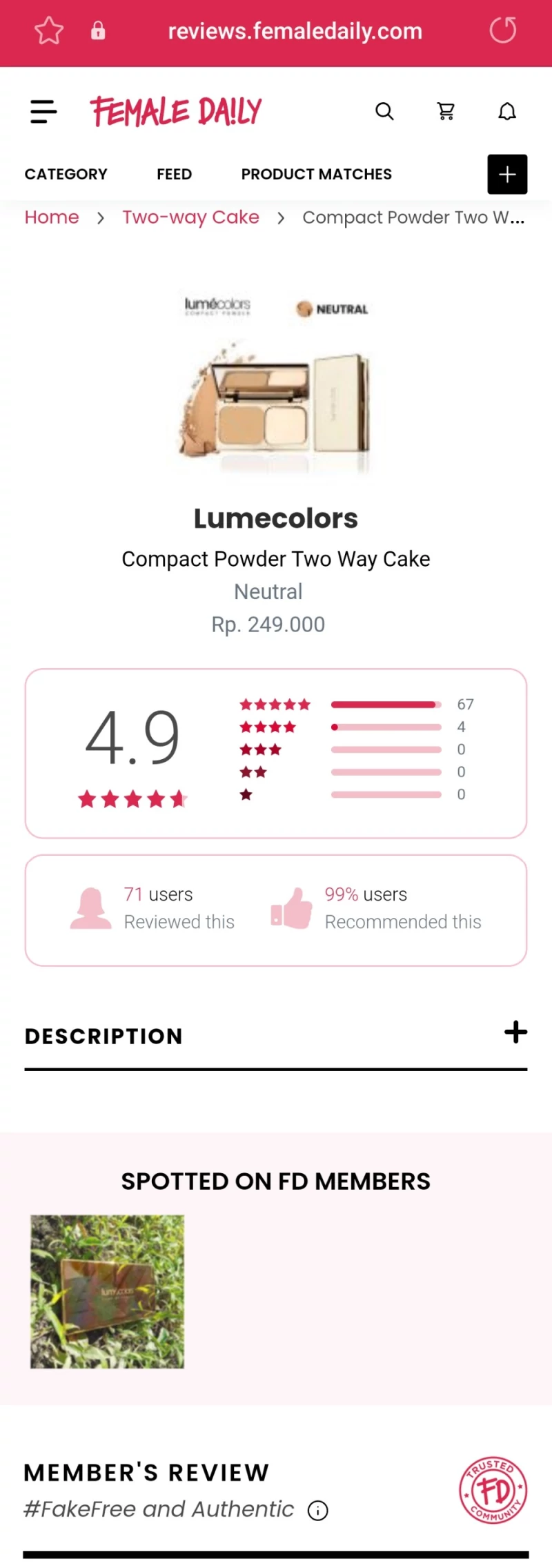
Task: Switch to the Category tab
Action: pyautogui.click(x=66, y=174)
